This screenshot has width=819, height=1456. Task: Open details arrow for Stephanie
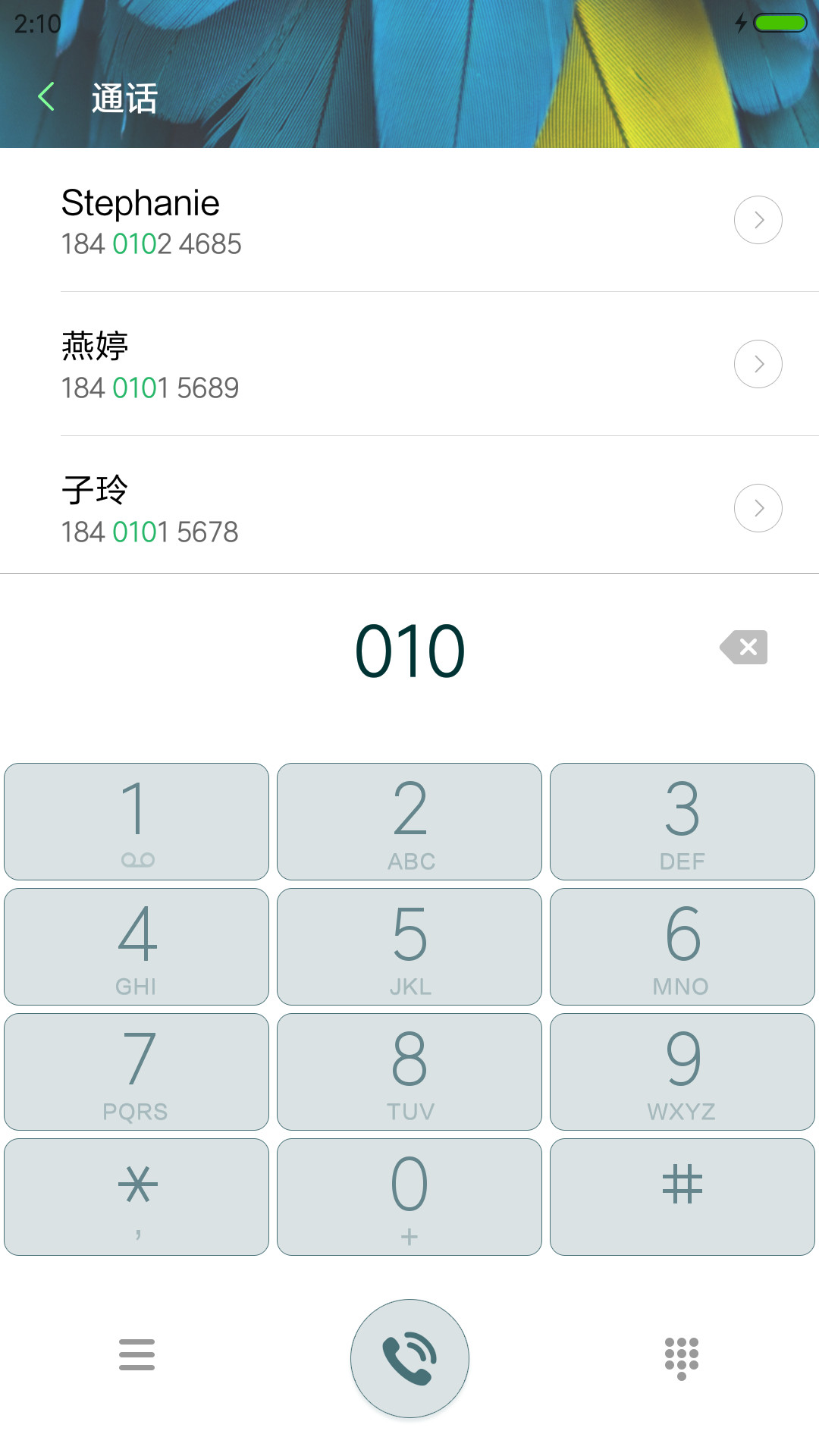pos(758,220)
